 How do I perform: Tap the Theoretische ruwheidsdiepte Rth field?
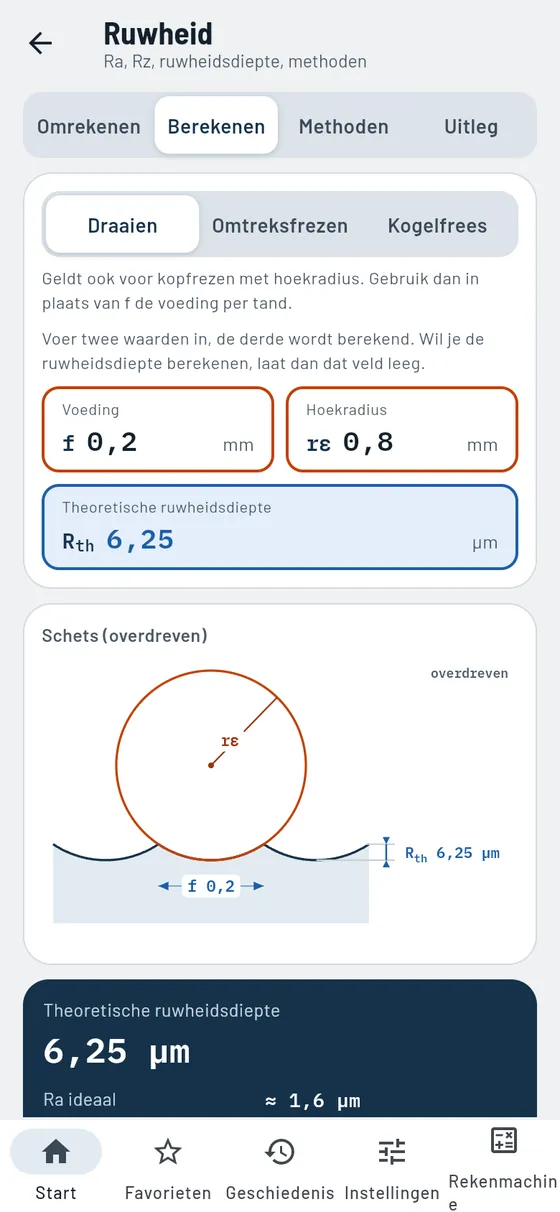(x=280, y=527)
